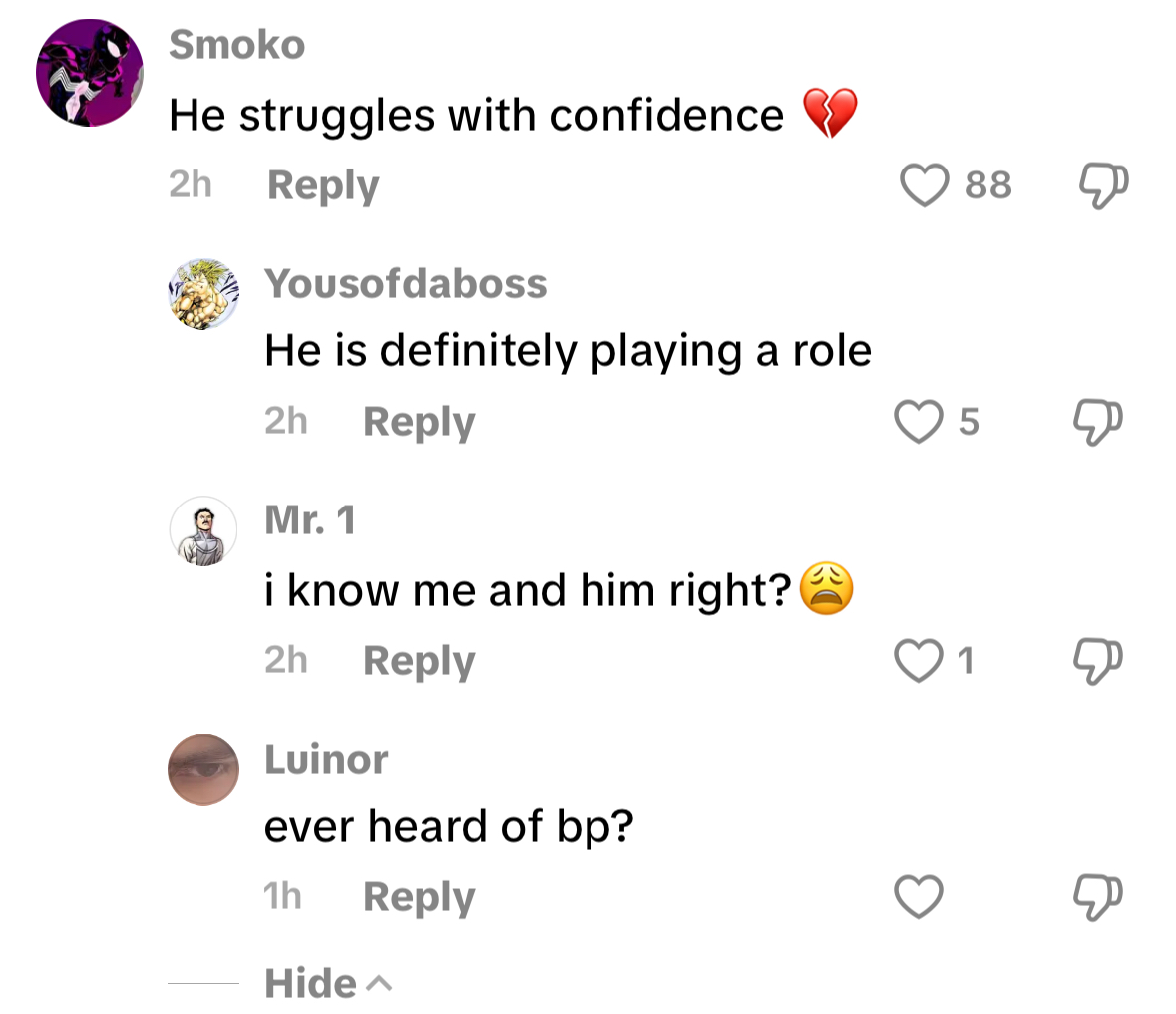Screen dimensions: 1176x1014
Task: Visit Luinor's profile via username
Action: point(326,760)
